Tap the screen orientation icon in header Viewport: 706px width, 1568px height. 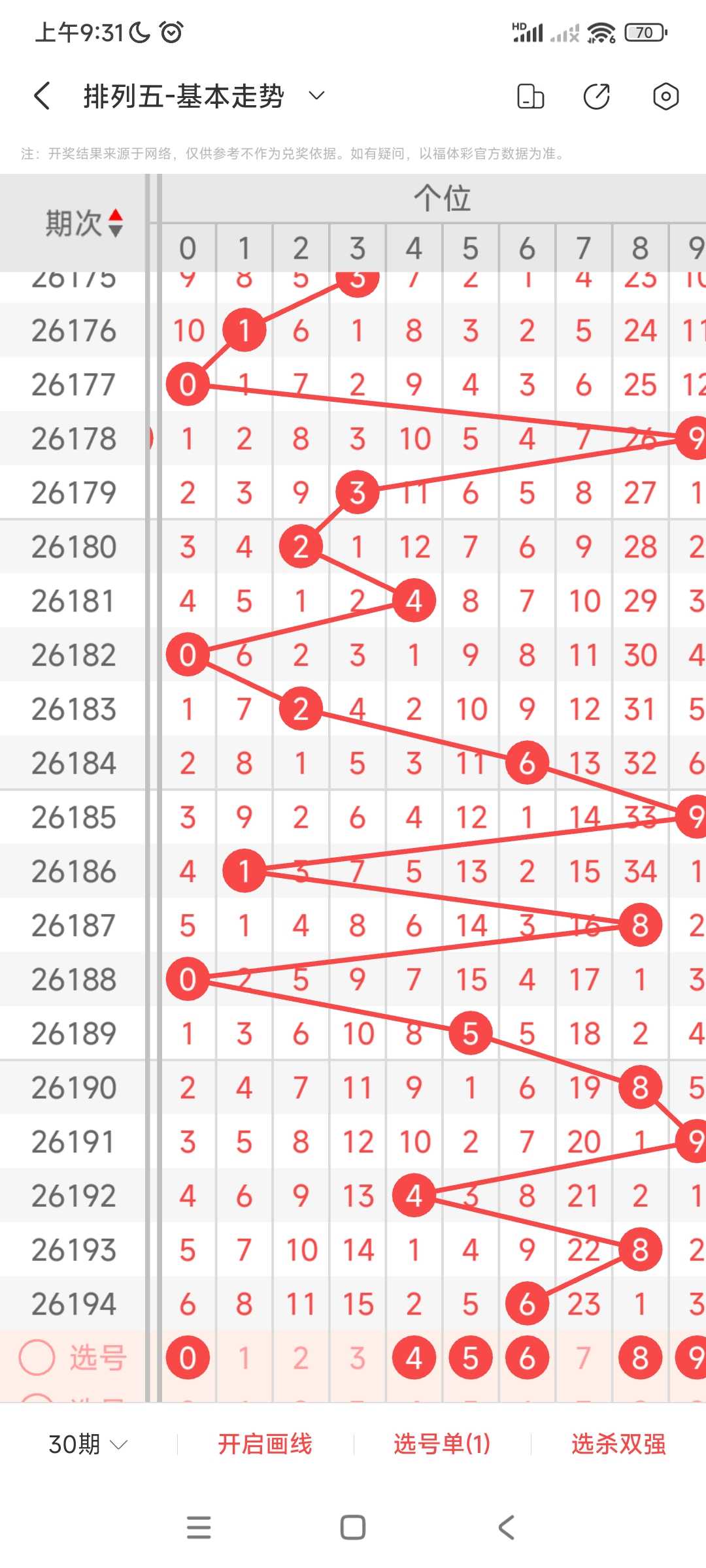(x=530, y=97)
